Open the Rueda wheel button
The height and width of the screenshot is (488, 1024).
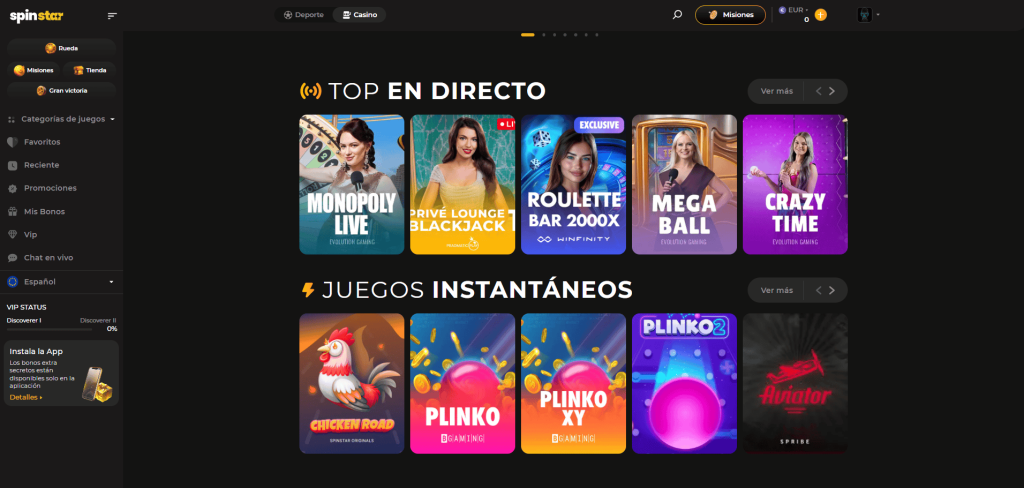click(x=61, y=47)
